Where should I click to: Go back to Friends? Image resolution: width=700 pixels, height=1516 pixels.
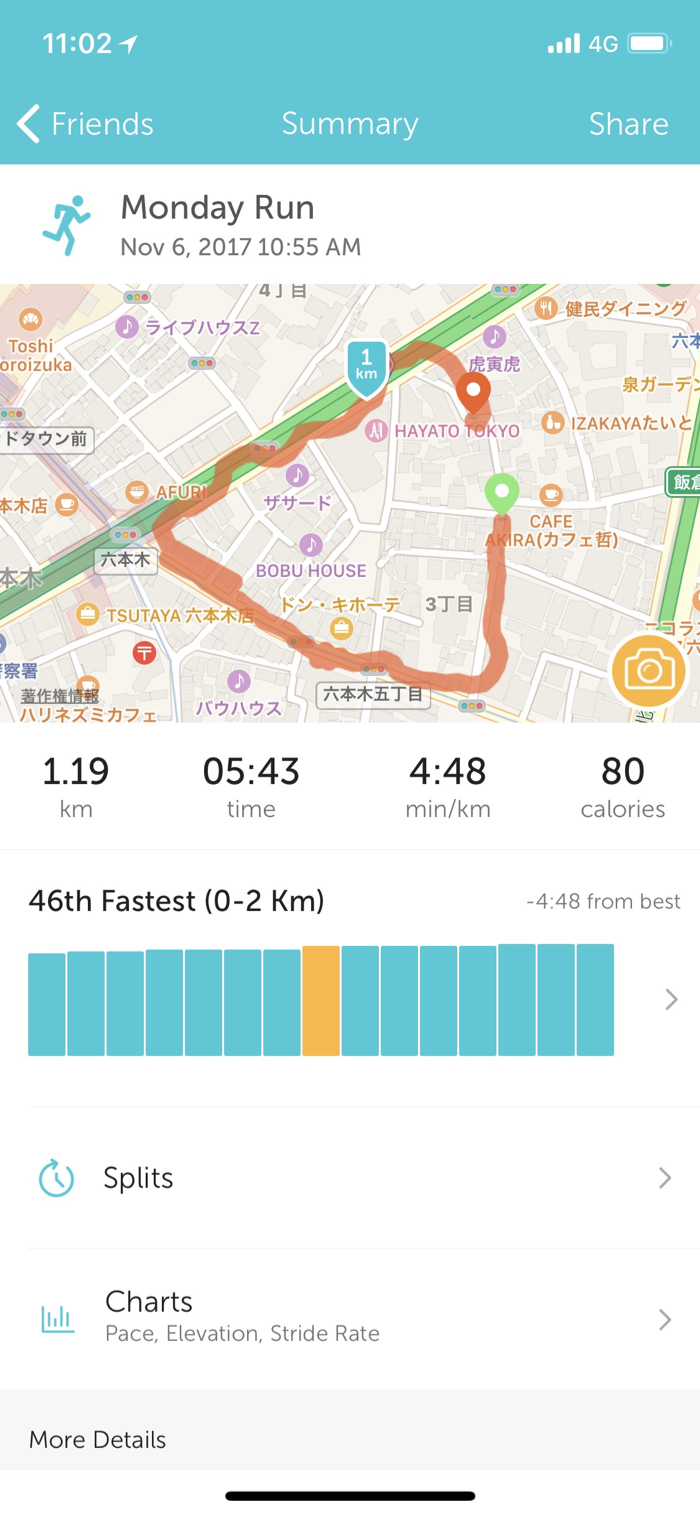click(86, 124)
